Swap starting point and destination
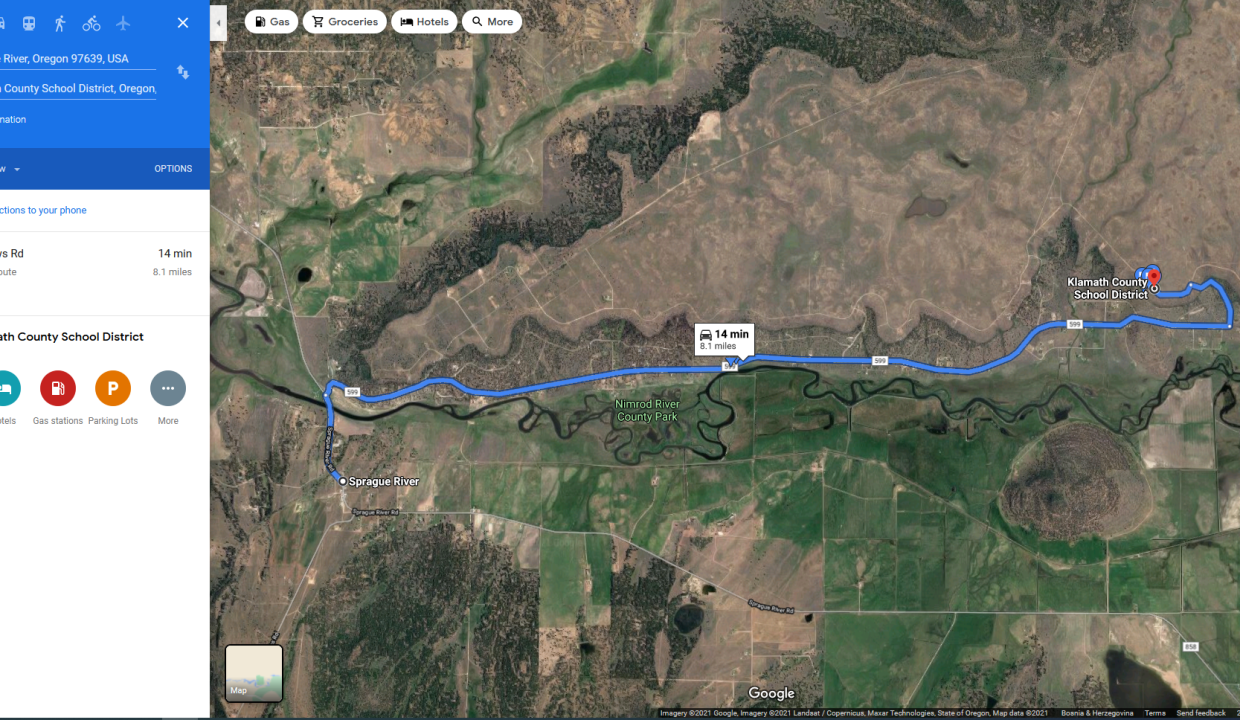Viewport: 1240px width, 720px height. (183, 72)
